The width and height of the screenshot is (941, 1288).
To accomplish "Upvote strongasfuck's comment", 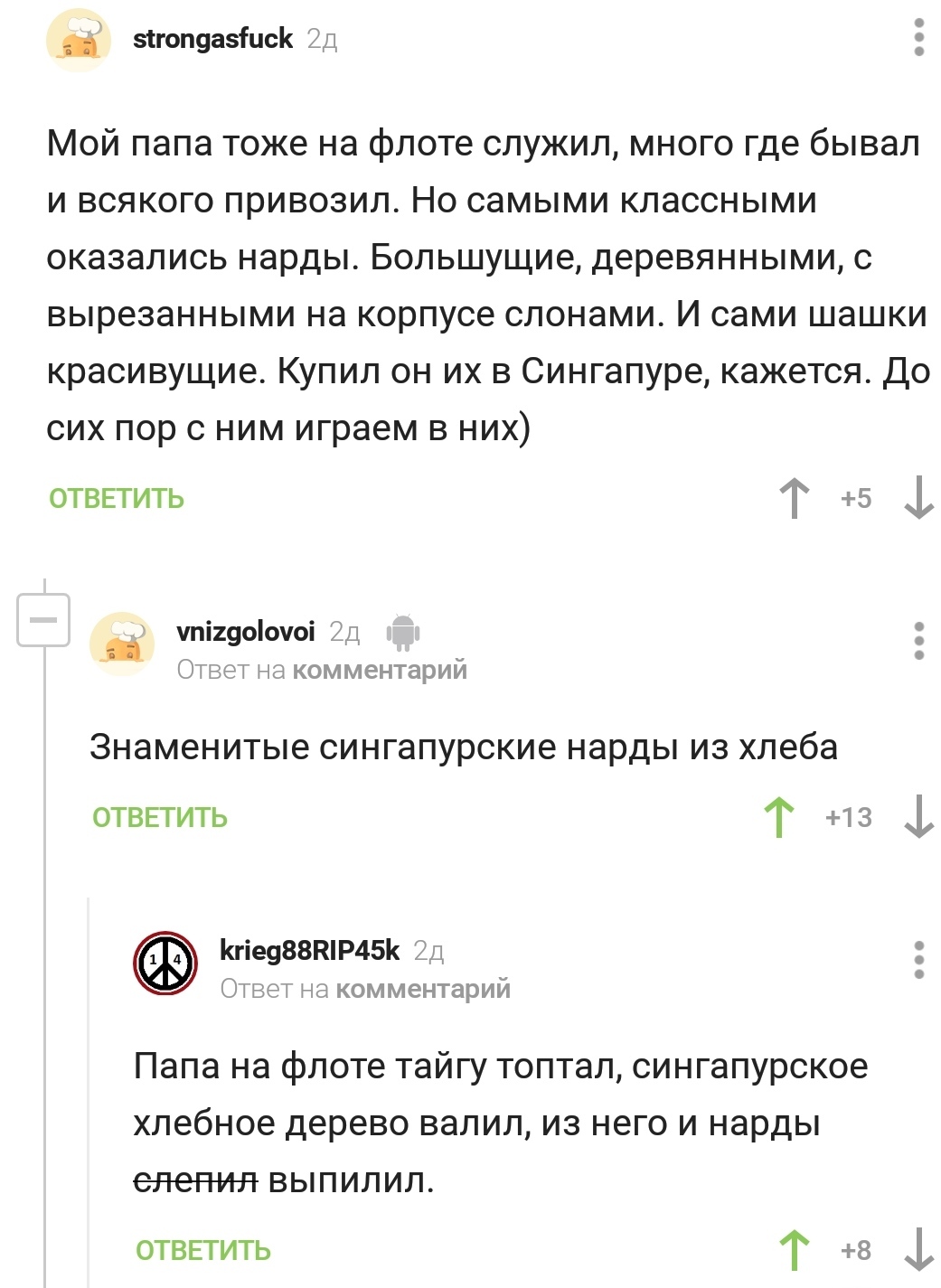I will tap(794, 498).
